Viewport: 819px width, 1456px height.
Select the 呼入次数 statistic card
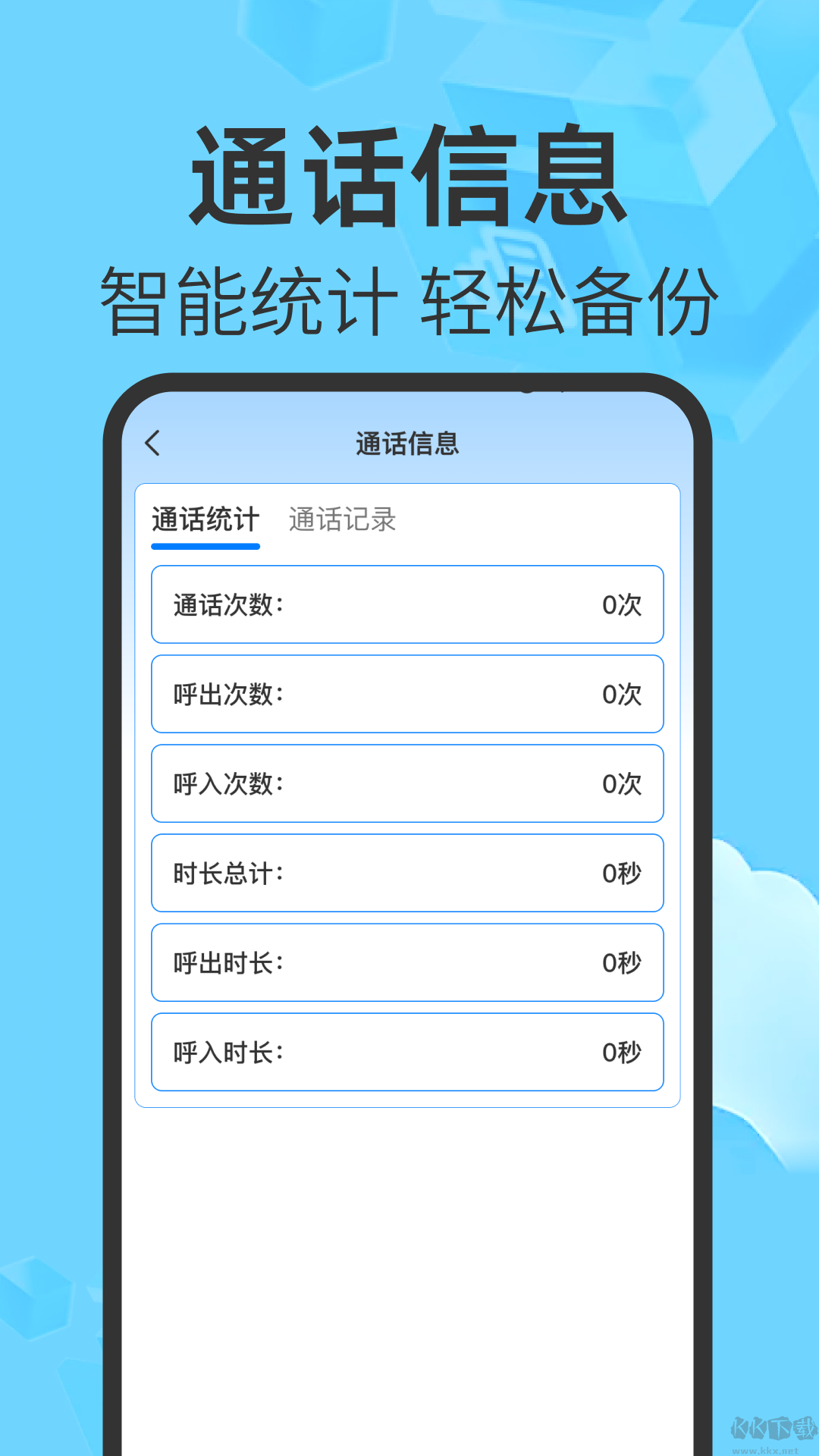(407, 783)
